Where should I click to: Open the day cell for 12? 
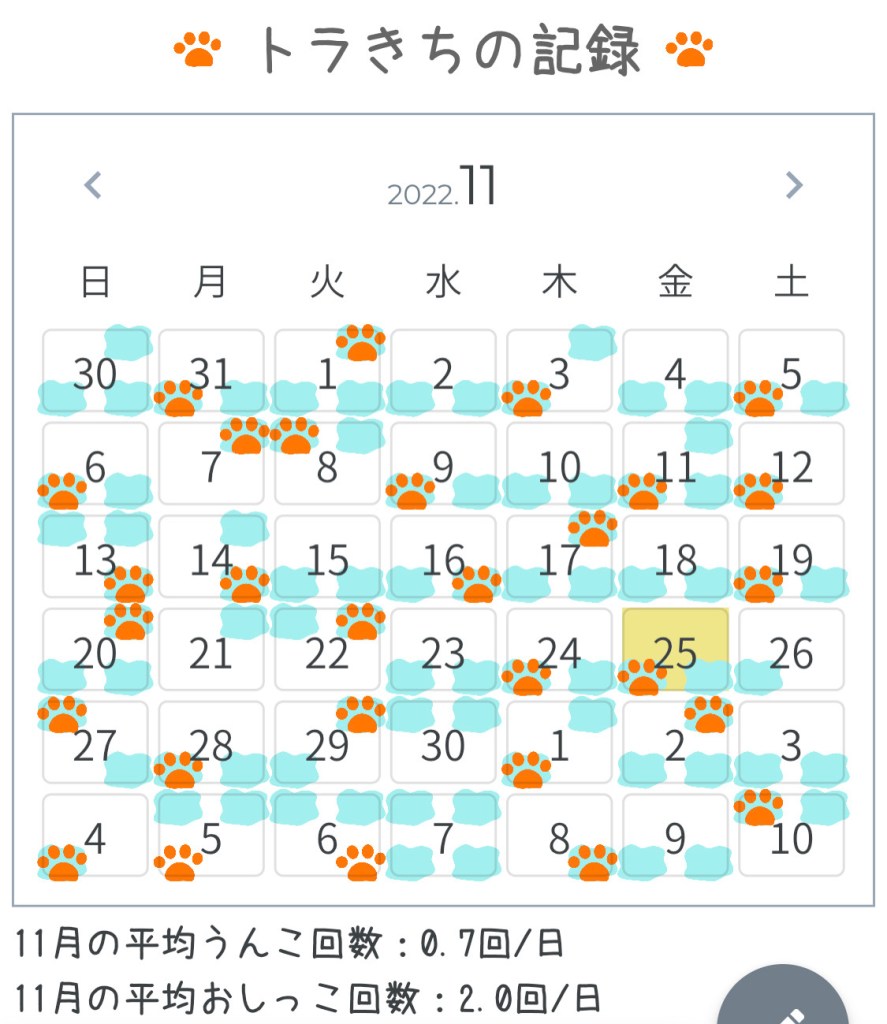(791, 465)
